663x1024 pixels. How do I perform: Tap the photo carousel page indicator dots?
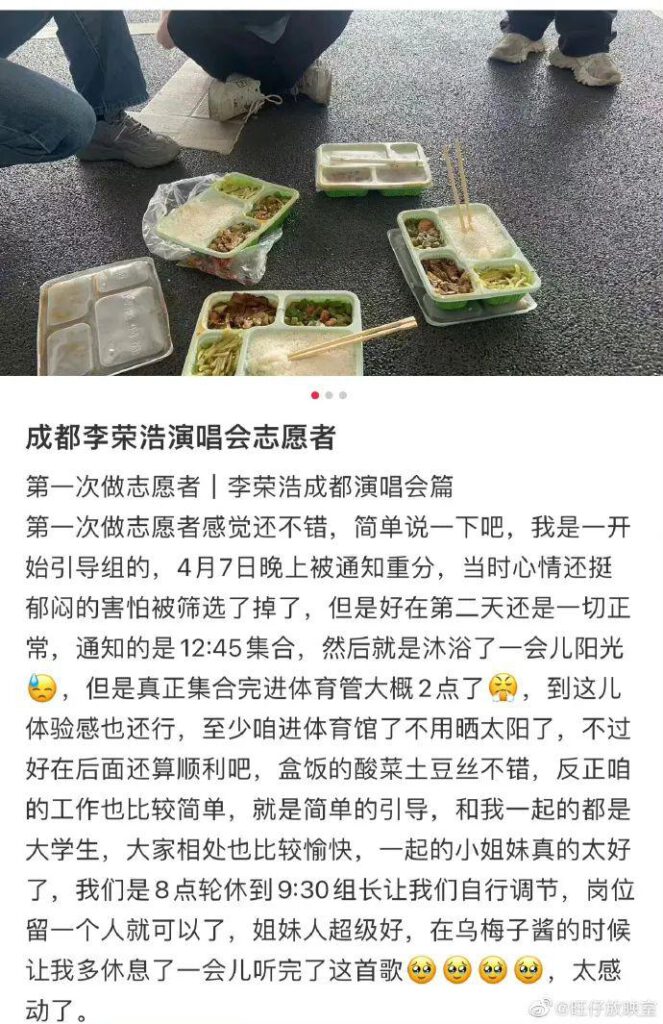click(x=330, y=395)
